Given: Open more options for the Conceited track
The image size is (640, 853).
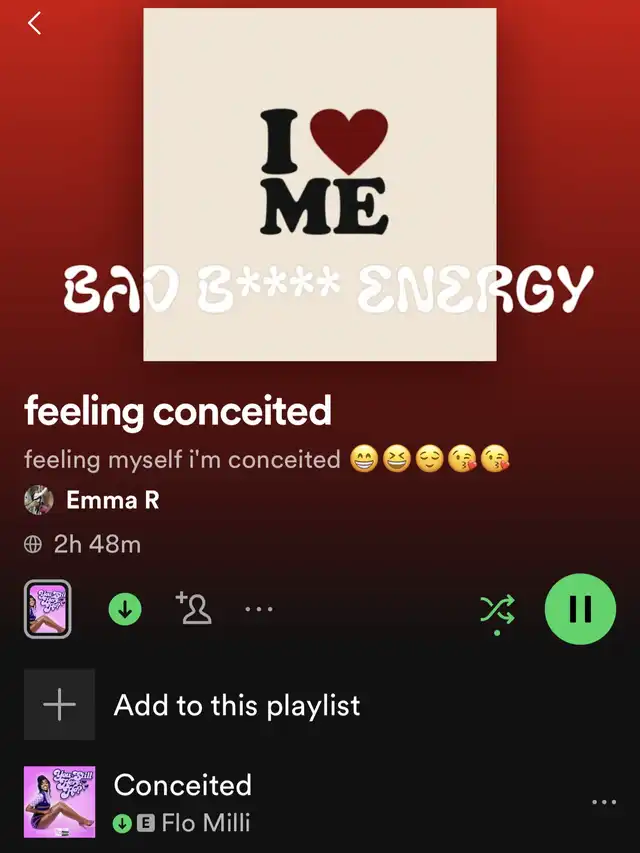Looking at the screenshot, I should click(604, 802).
